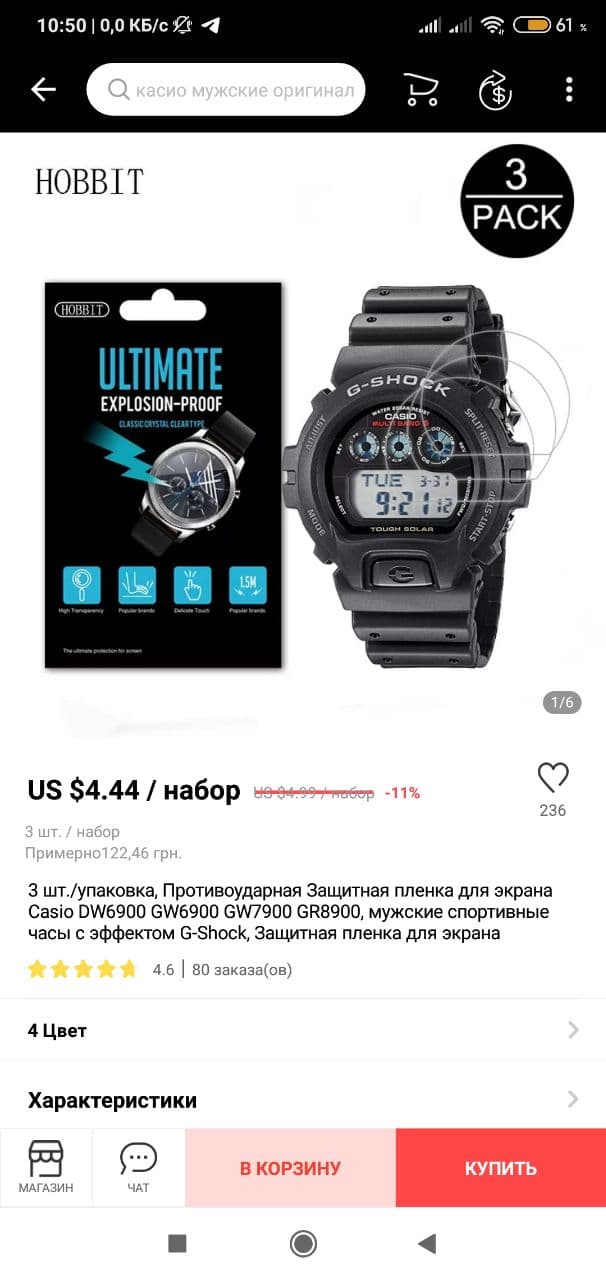
Task: Go back using the top arrow
Action: [43, 90]
